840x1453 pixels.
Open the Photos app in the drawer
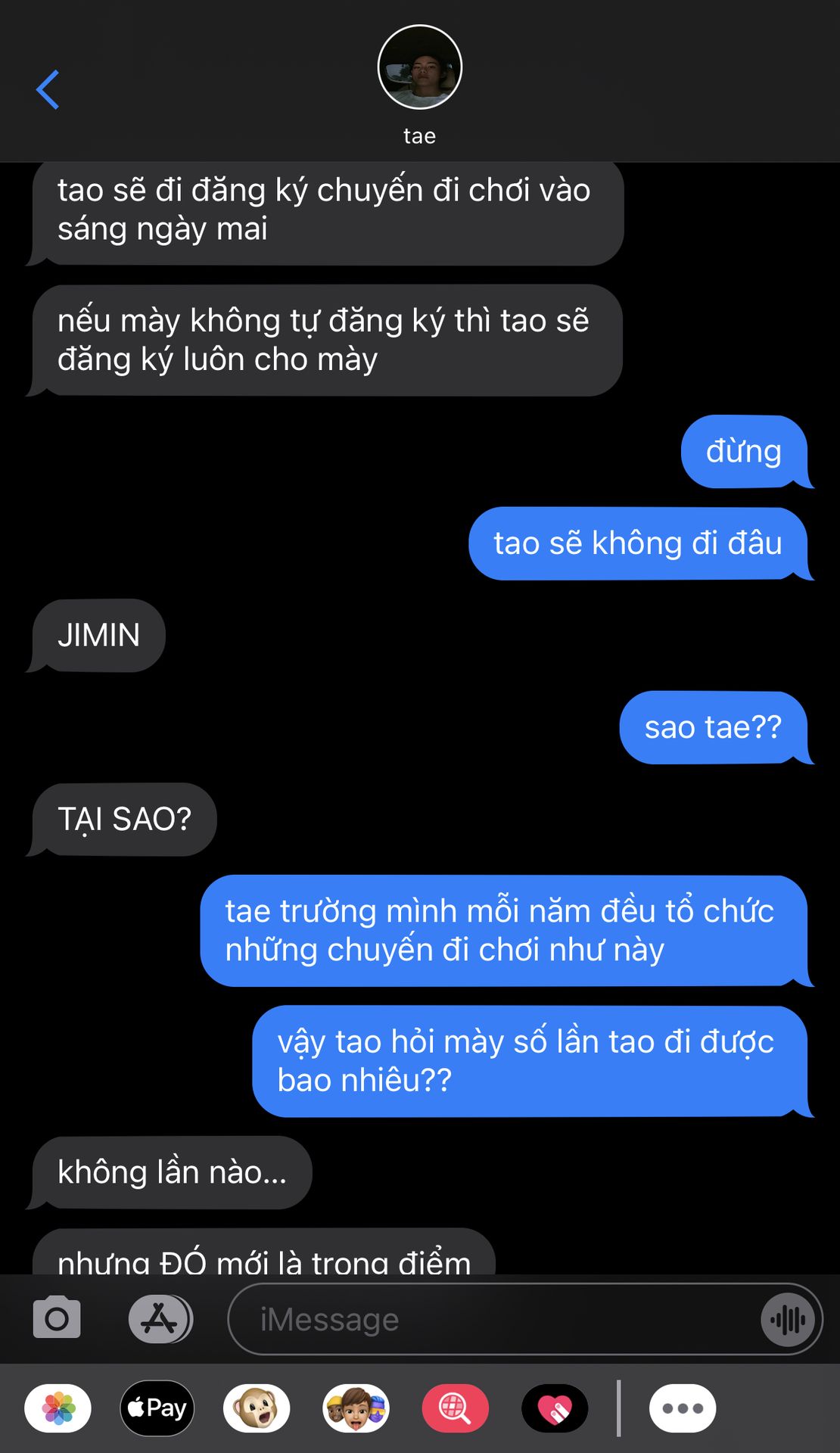(x=58, y=1408)
